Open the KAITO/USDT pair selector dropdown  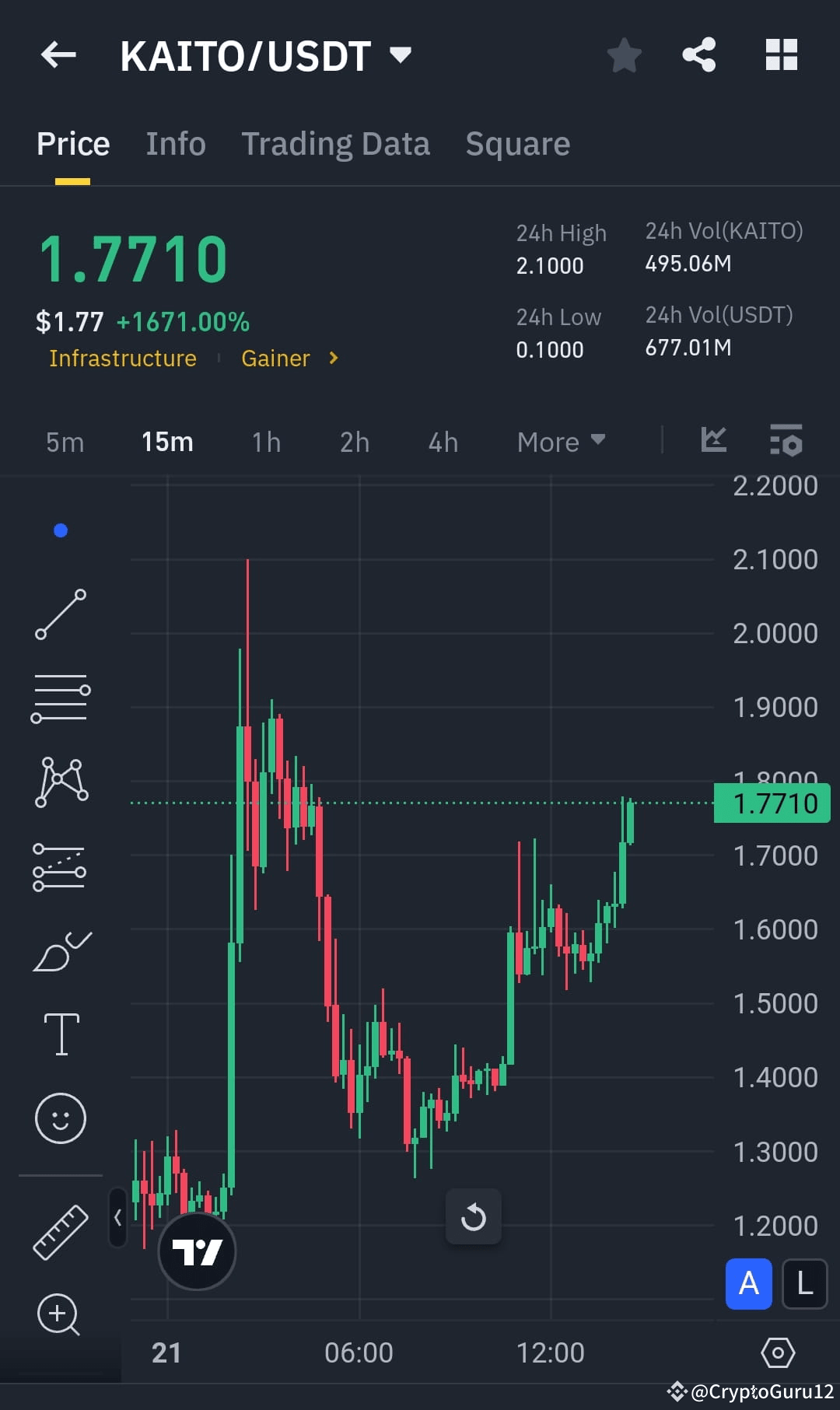tap(400, 55)
